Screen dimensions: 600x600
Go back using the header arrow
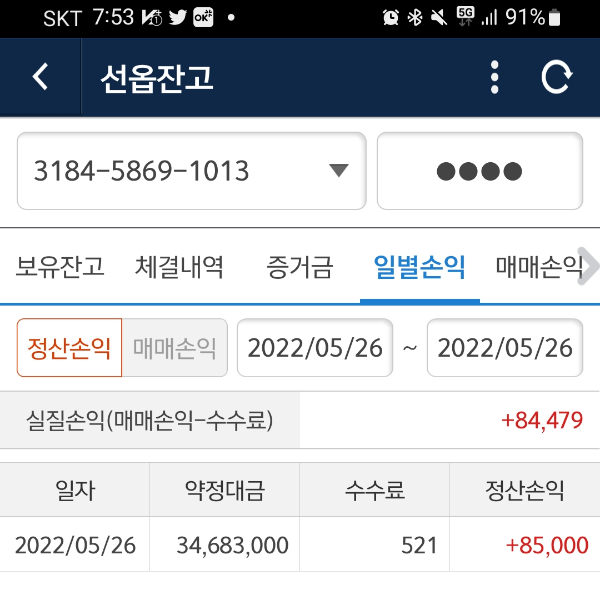(40, 77)
